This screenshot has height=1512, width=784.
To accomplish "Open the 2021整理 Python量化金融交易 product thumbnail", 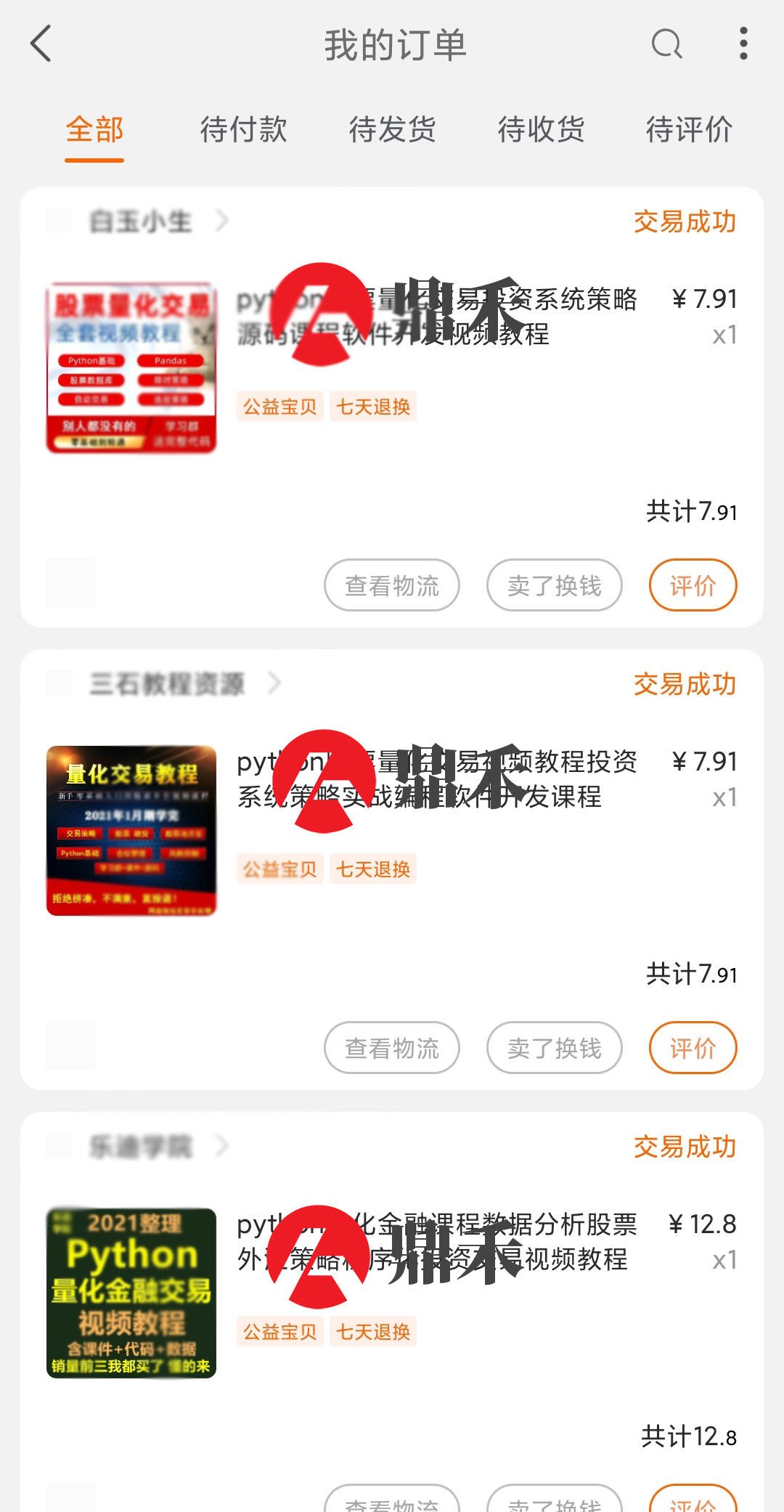I will 131,1293.
